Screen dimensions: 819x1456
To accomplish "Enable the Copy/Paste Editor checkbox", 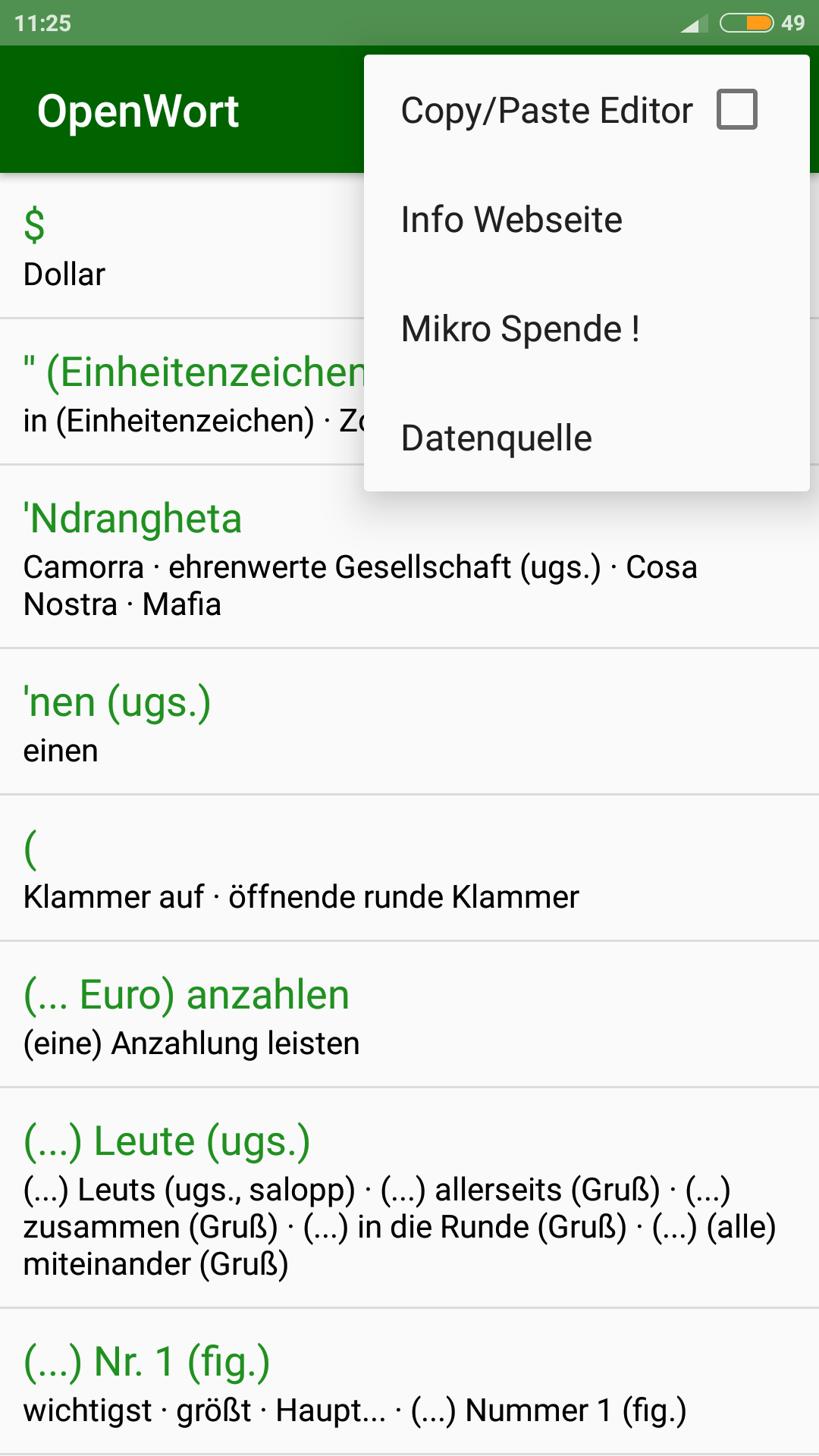I will pyautogui.click(x=737, y=109).
